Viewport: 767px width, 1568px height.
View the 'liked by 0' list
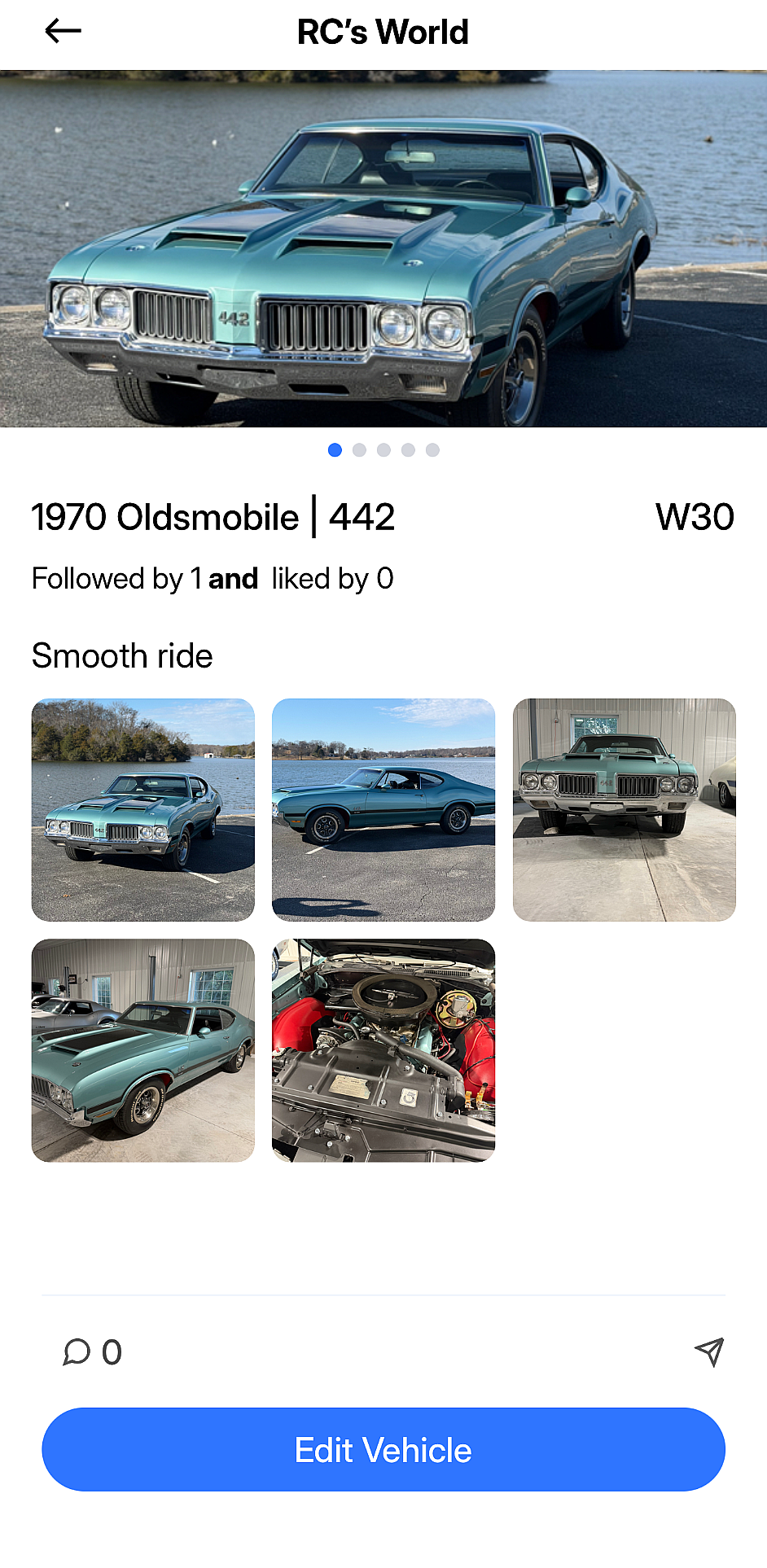(331, 578)
